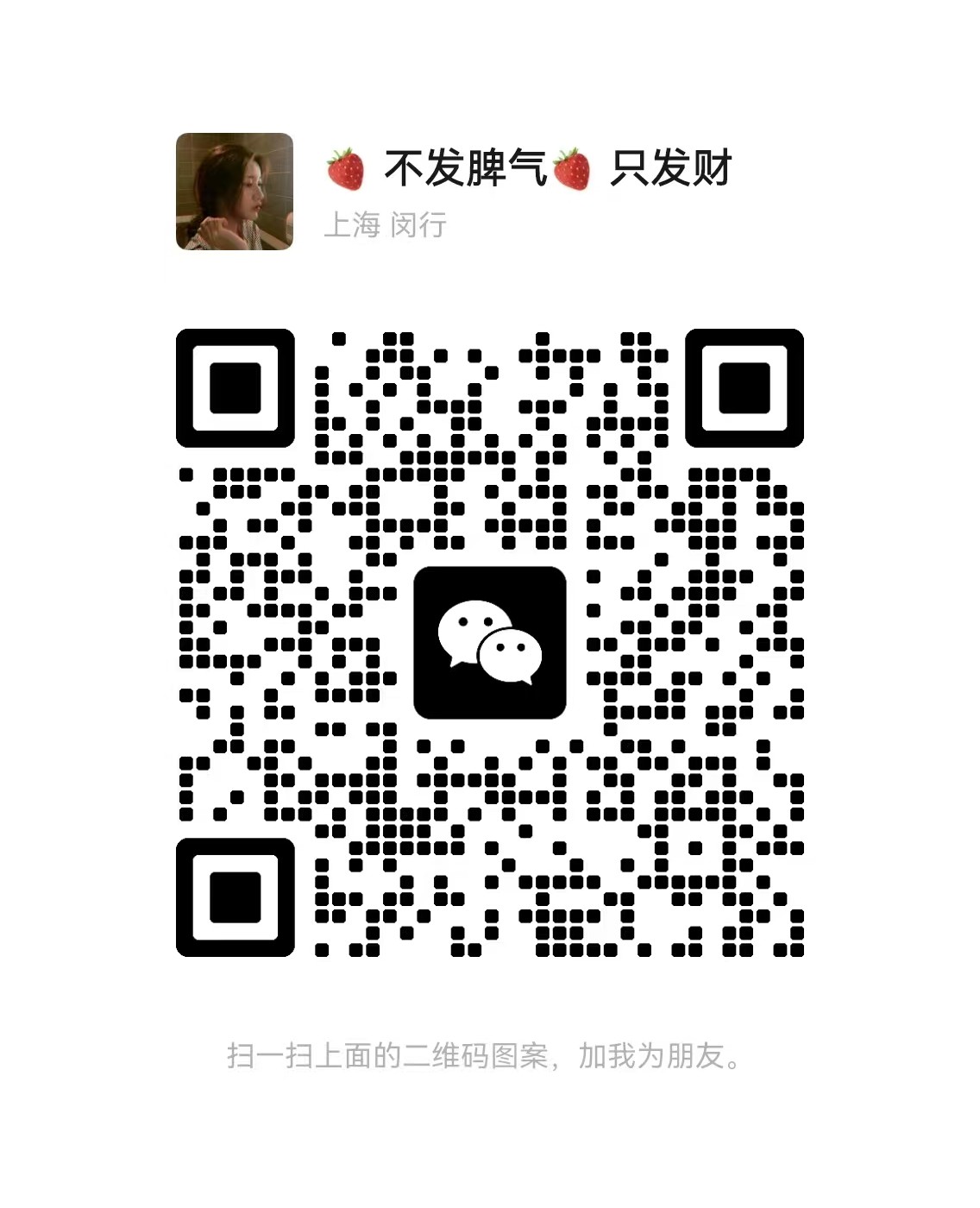Click the inner dot of top-left finder pattern
The width and height of the screenshot is (980, 1208).
[x=235, y=390]
